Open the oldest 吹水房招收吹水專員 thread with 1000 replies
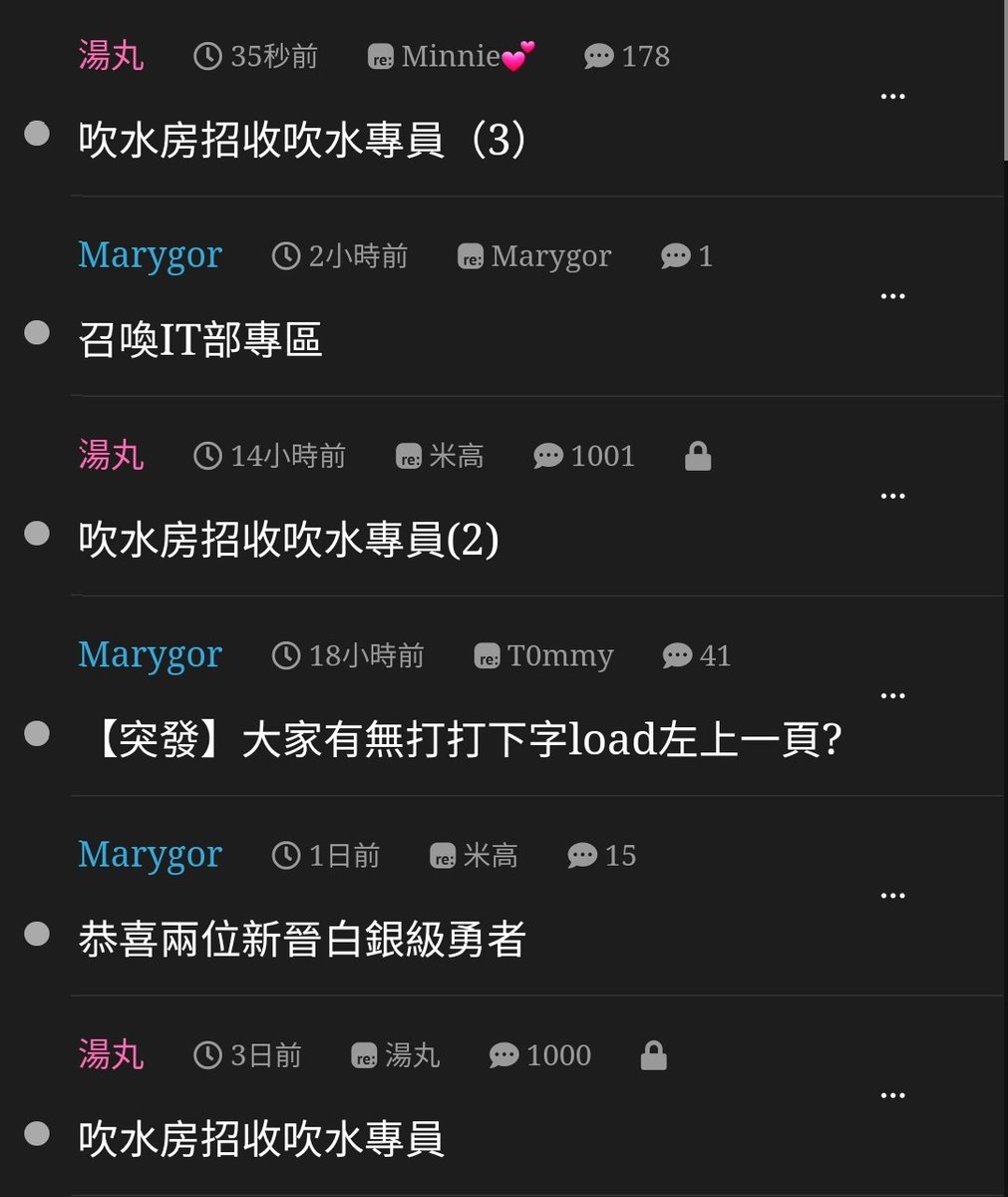This screenshot has width=1008, height=1197. [261, 1139]
